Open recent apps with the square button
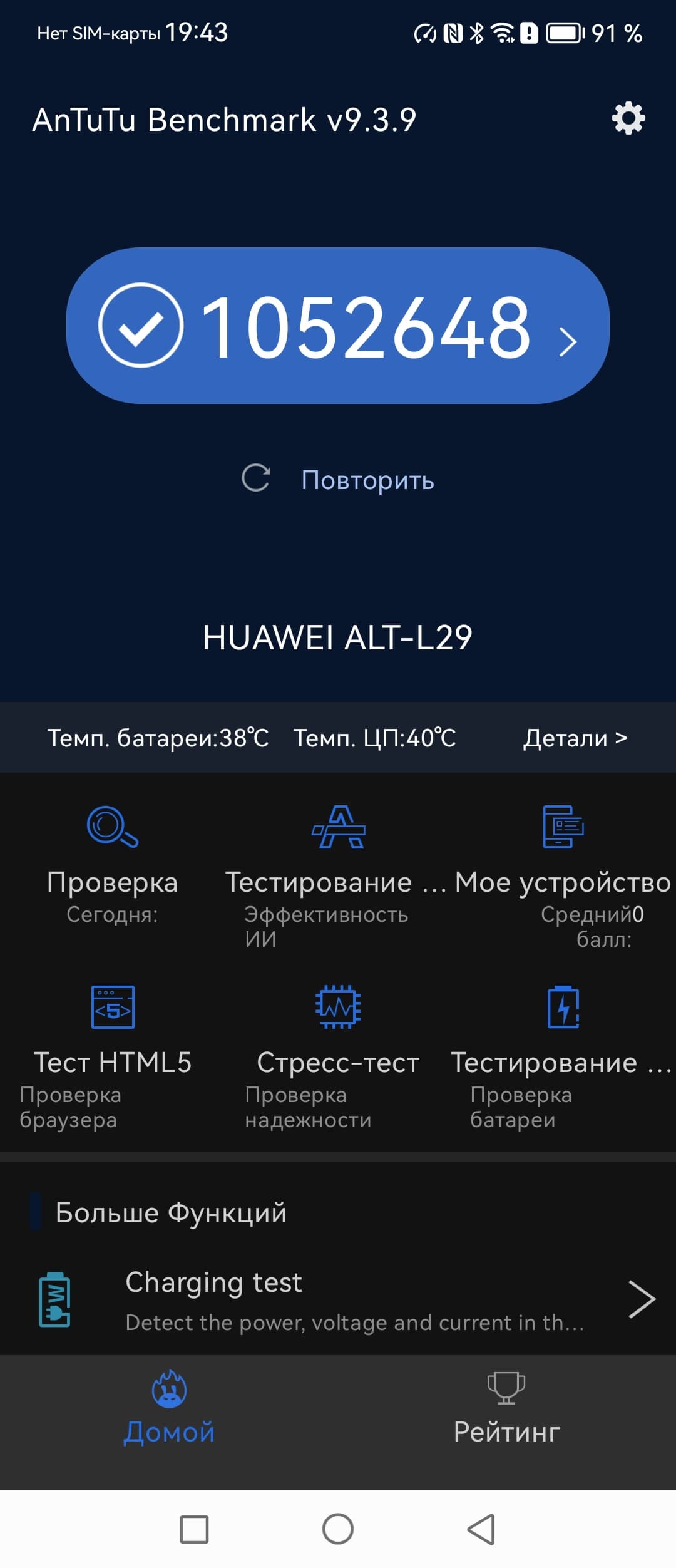This screenshot has width=676, height=1568. point(194,1529)
